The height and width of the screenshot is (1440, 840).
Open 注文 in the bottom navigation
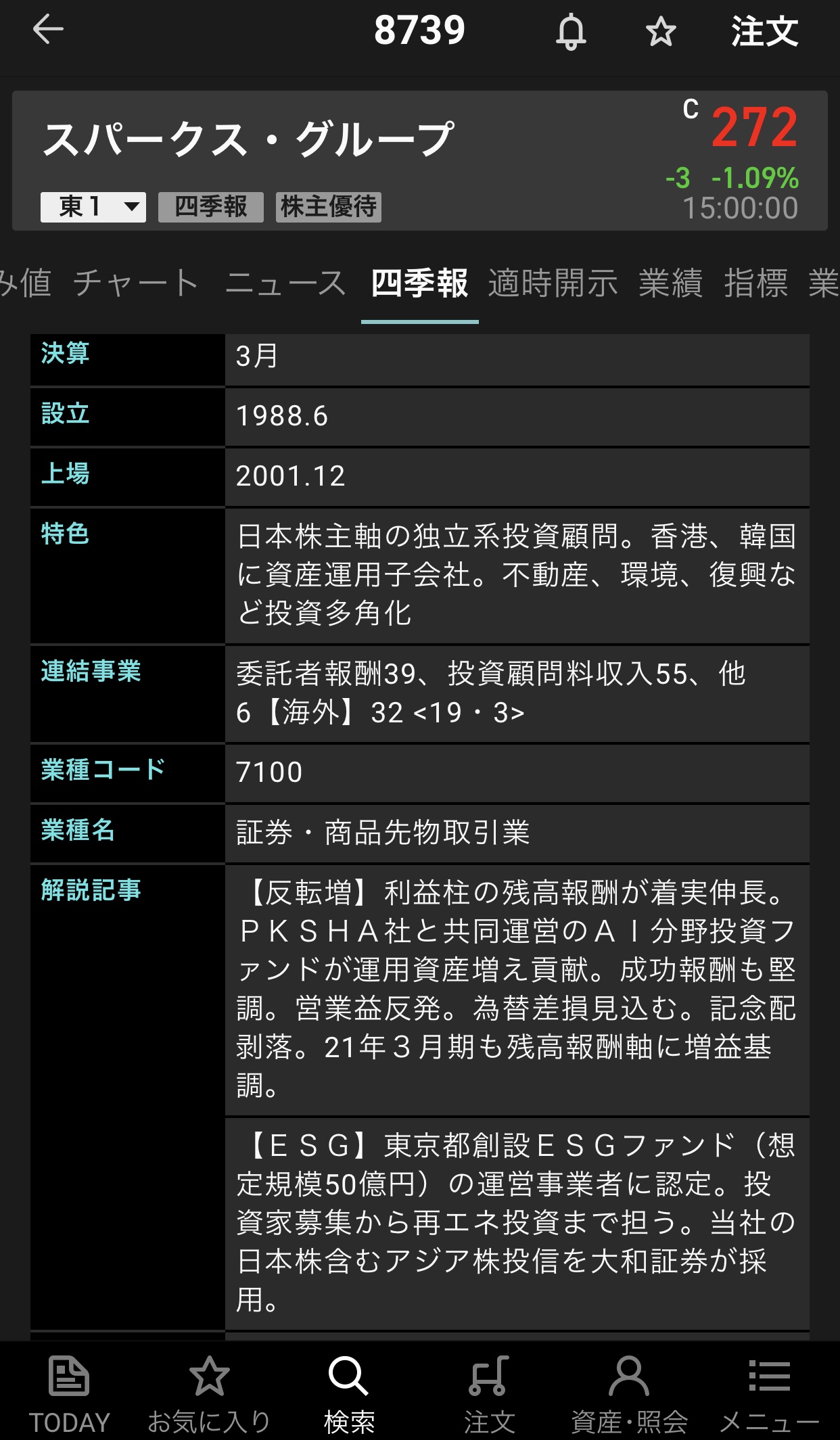(x=489, y=1394)
